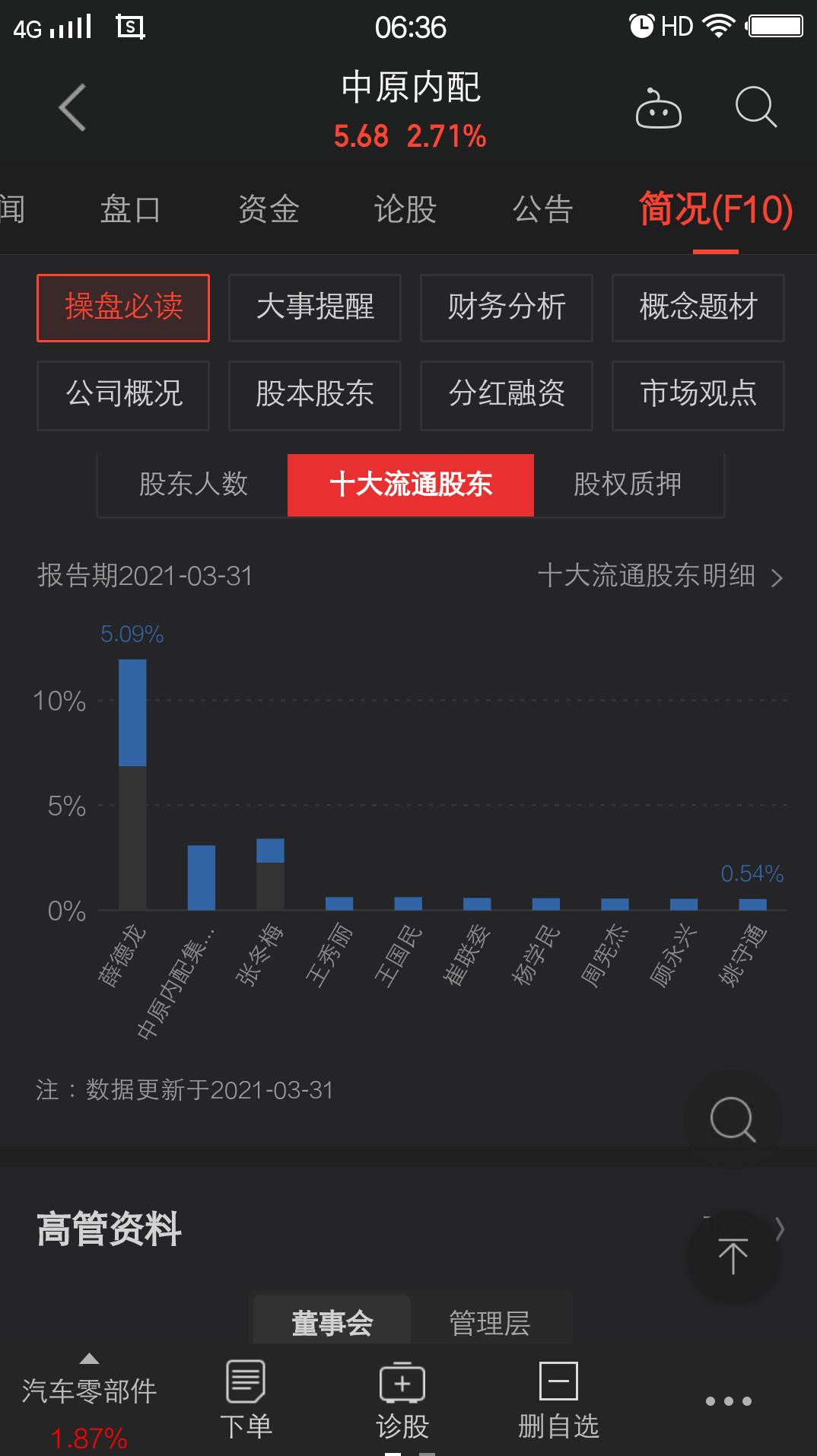
Task: Switch to the 资金 tab
Action: point(269,209)
